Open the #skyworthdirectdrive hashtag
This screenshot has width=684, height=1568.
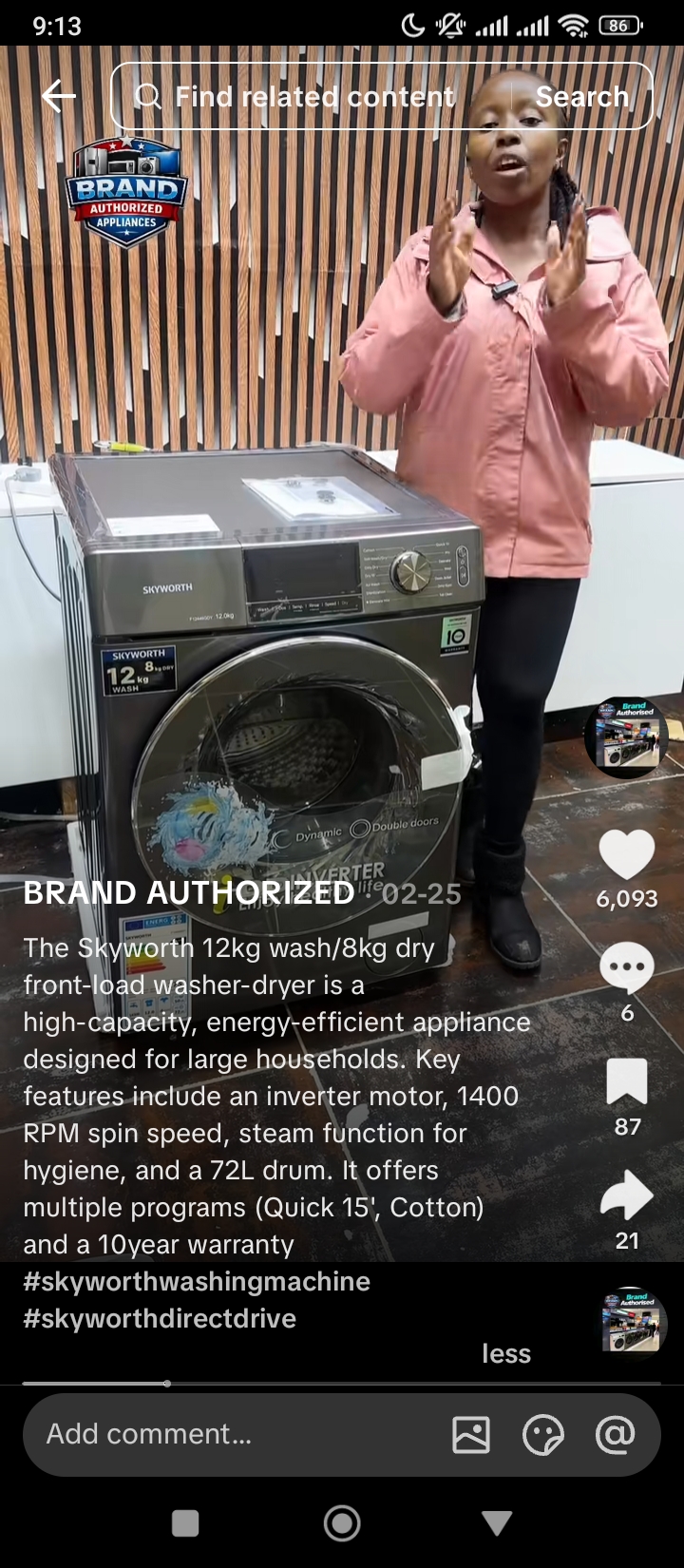160,1318
